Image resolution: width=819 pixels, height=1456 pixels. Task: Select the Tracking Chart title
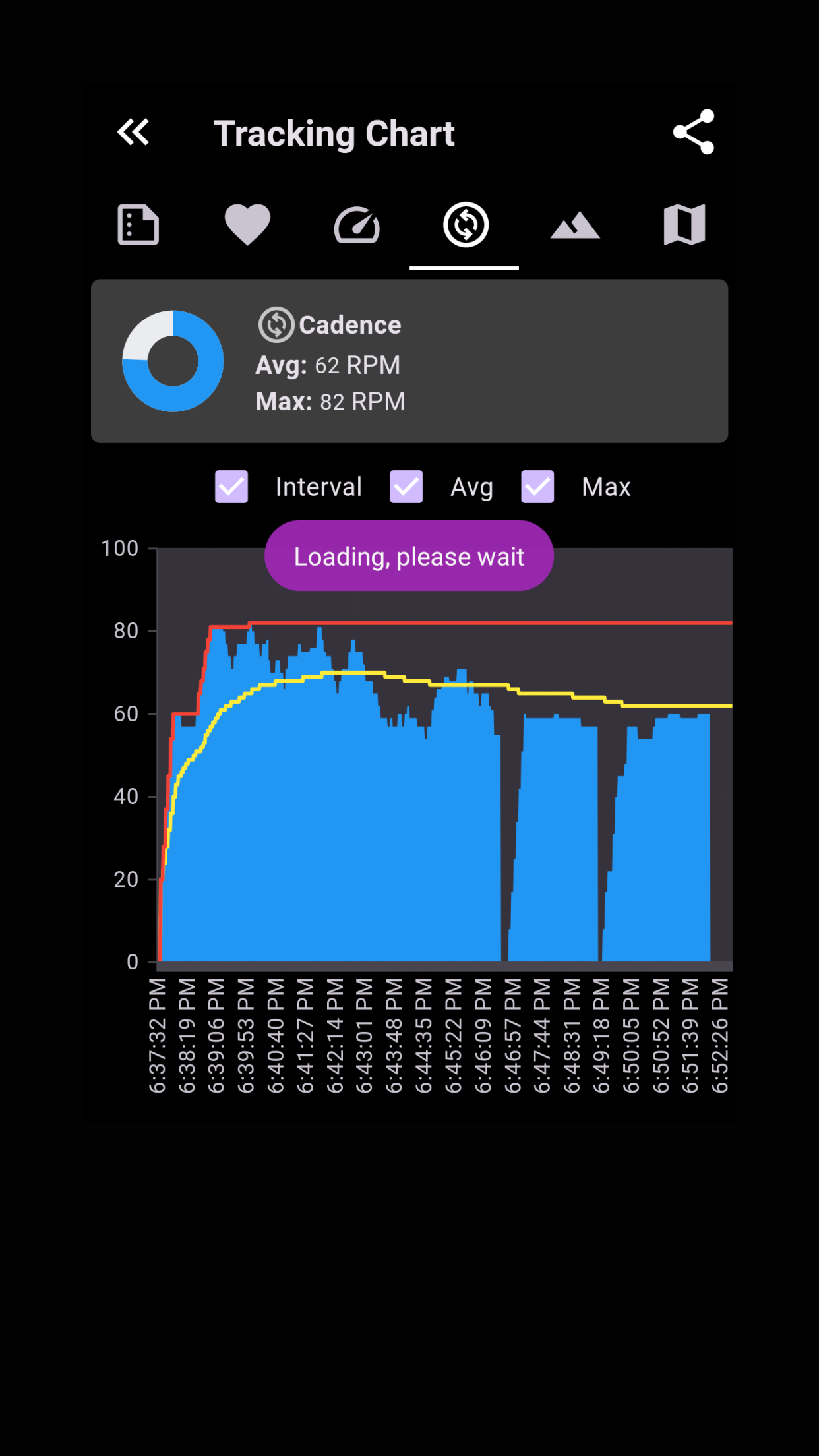[x=334, y=133]
